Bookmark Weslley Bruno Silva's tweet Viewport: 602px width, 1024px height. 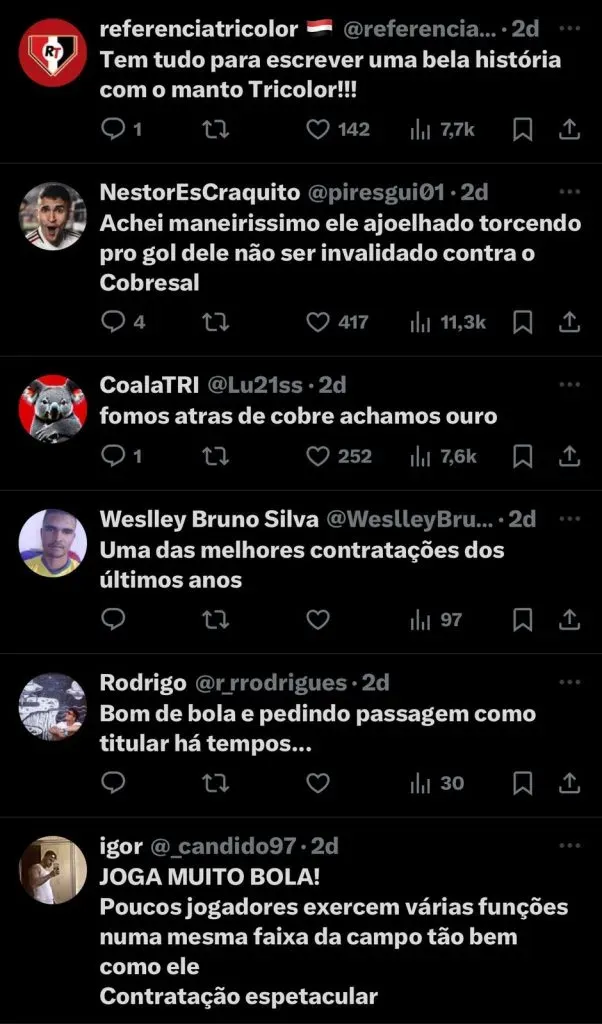(x=522, y=620)
